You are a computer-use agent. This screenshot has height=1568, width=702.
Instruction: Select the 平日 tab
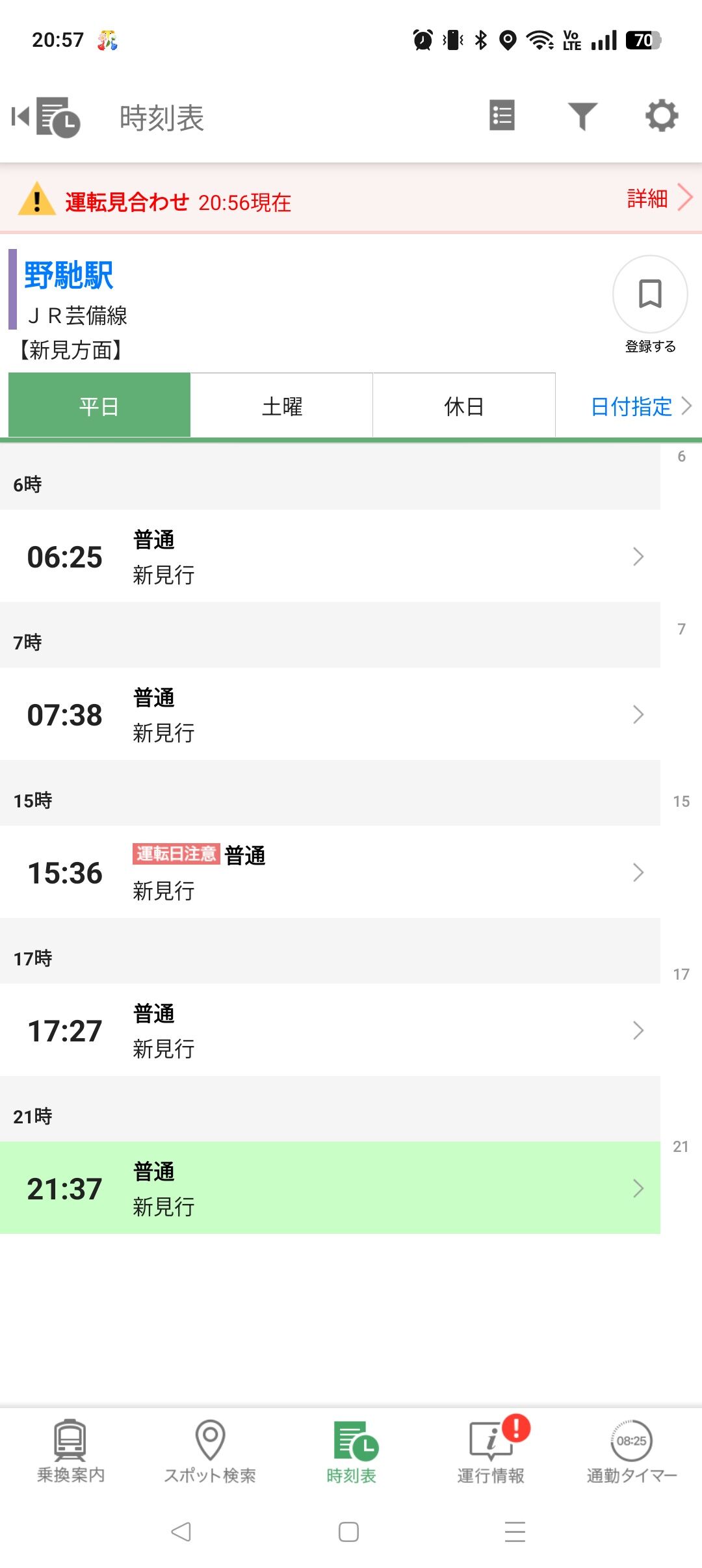[x=99, y=406]
